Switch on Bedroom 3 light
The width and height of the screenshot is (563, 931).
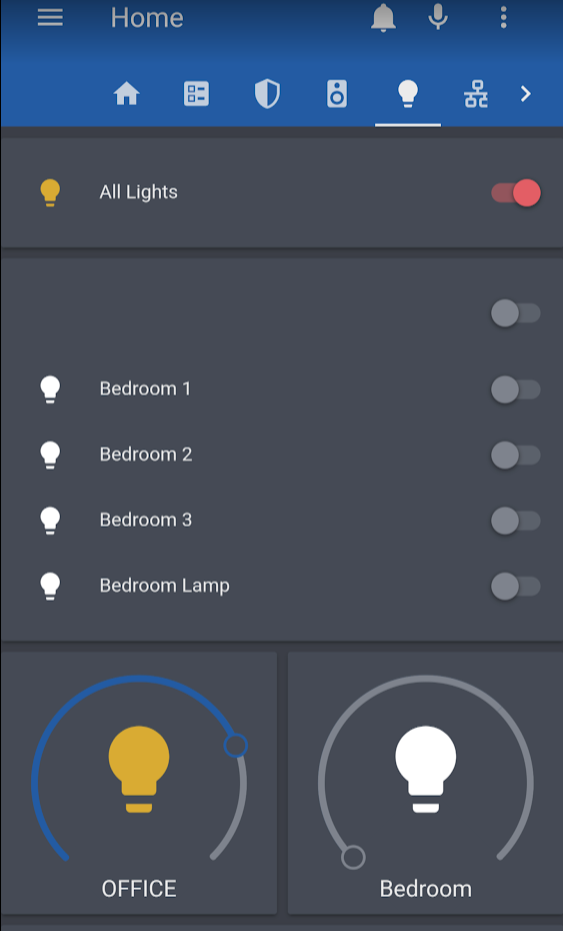pos(515,521)
